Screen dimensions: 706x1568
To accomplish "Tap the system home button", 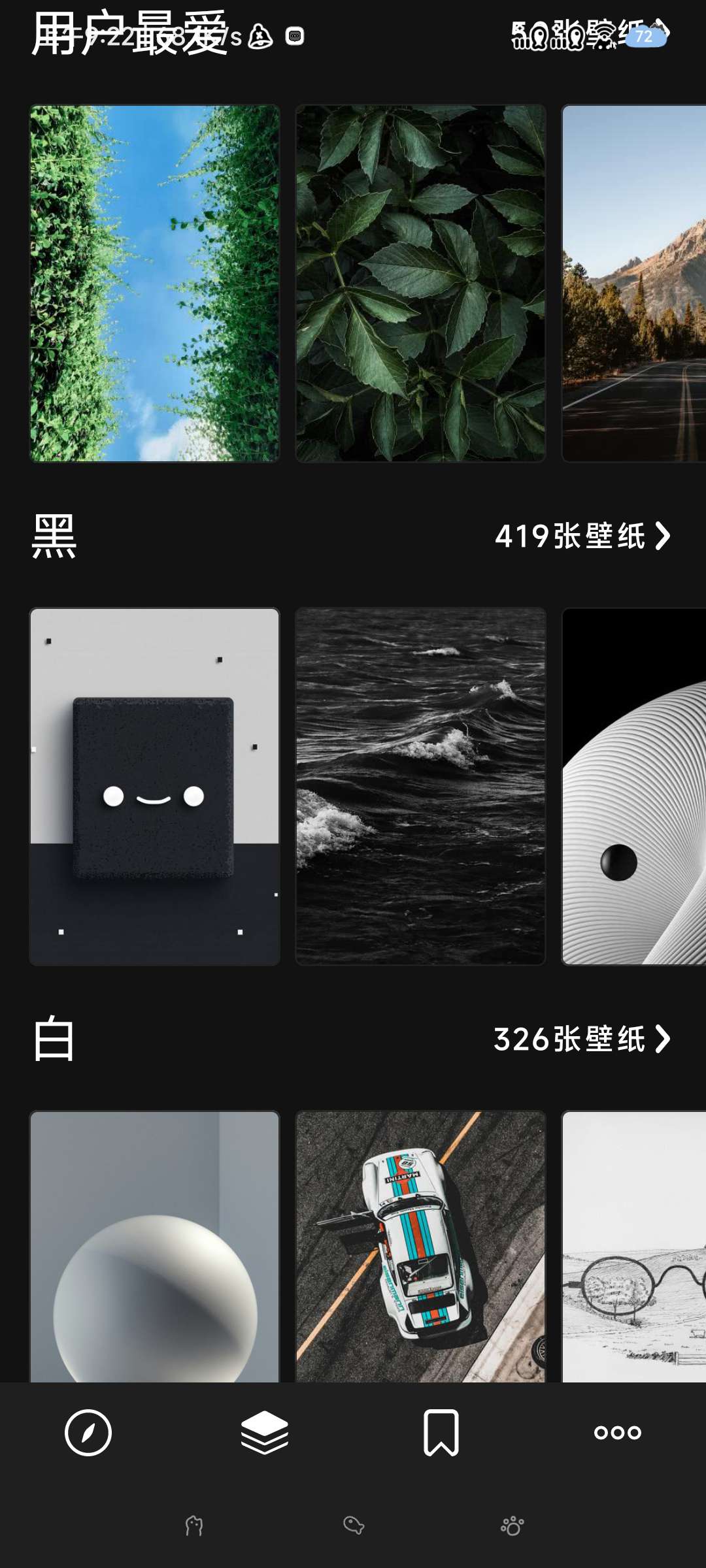I will (x=354, y=1526).
